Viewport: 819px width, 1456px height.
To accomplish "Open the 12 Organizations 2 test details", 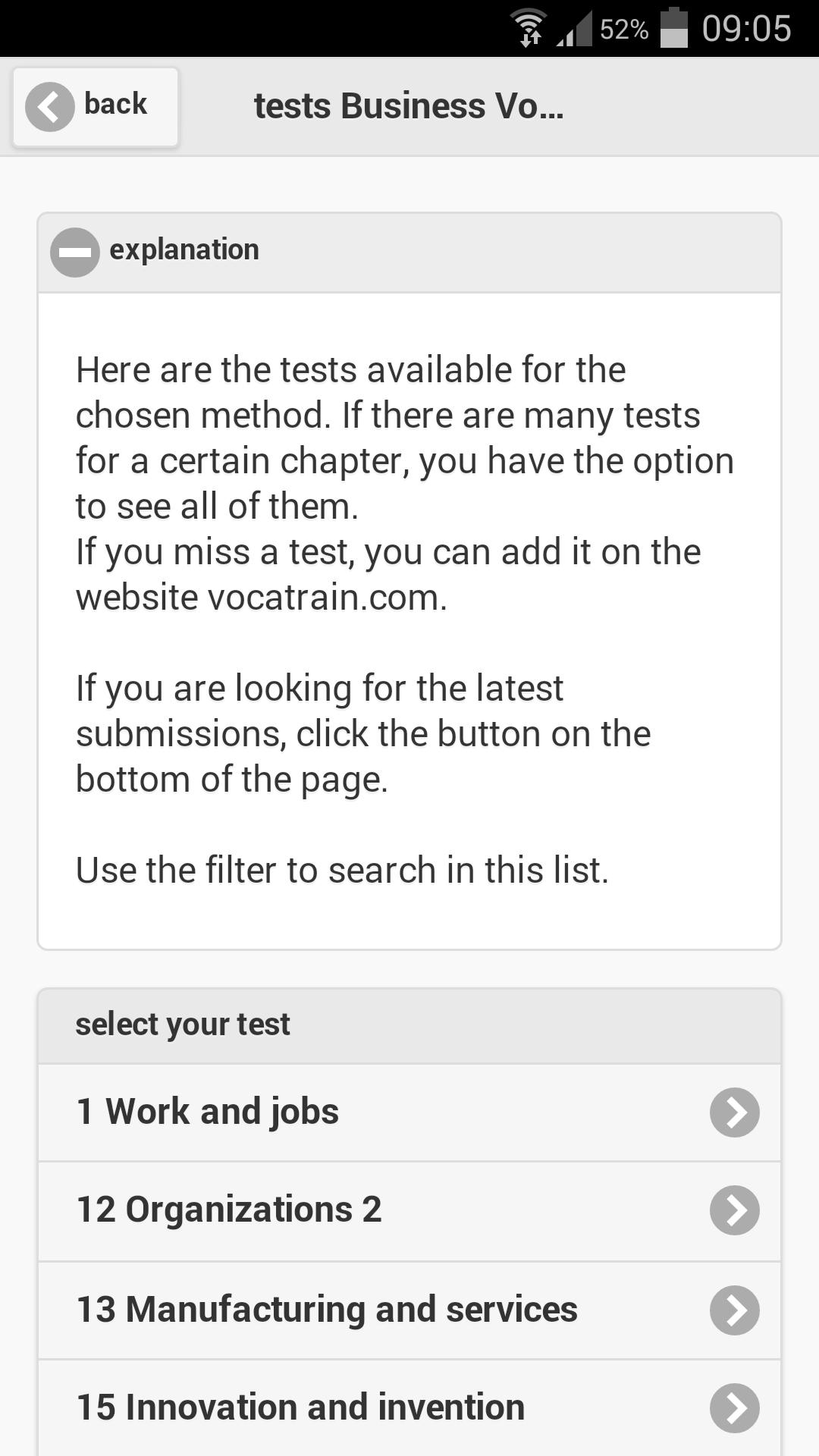I will click(x=409, y=1210).
